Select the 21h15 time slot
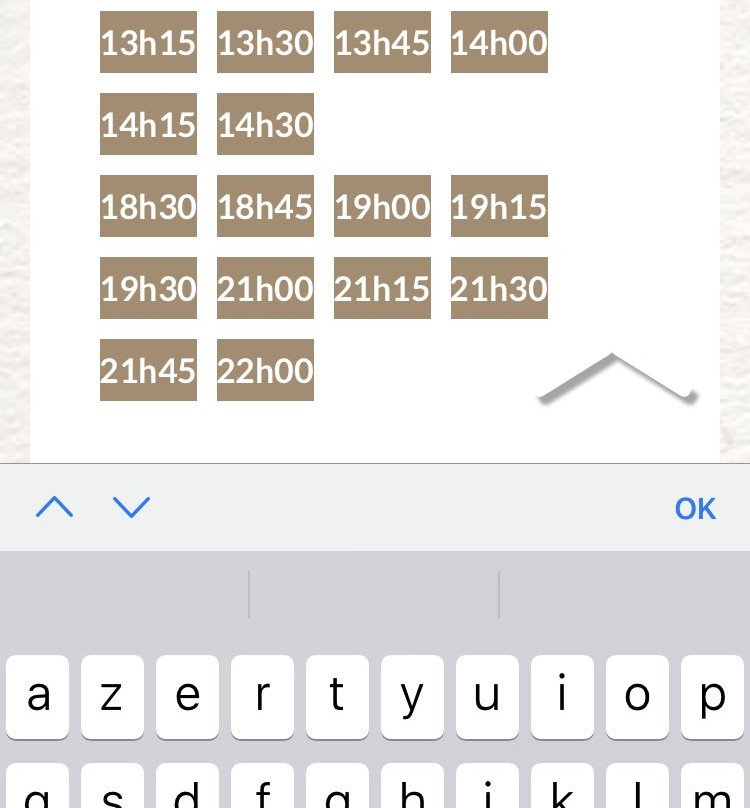Viewport: 750px width, 808px height. coord(382,288)
